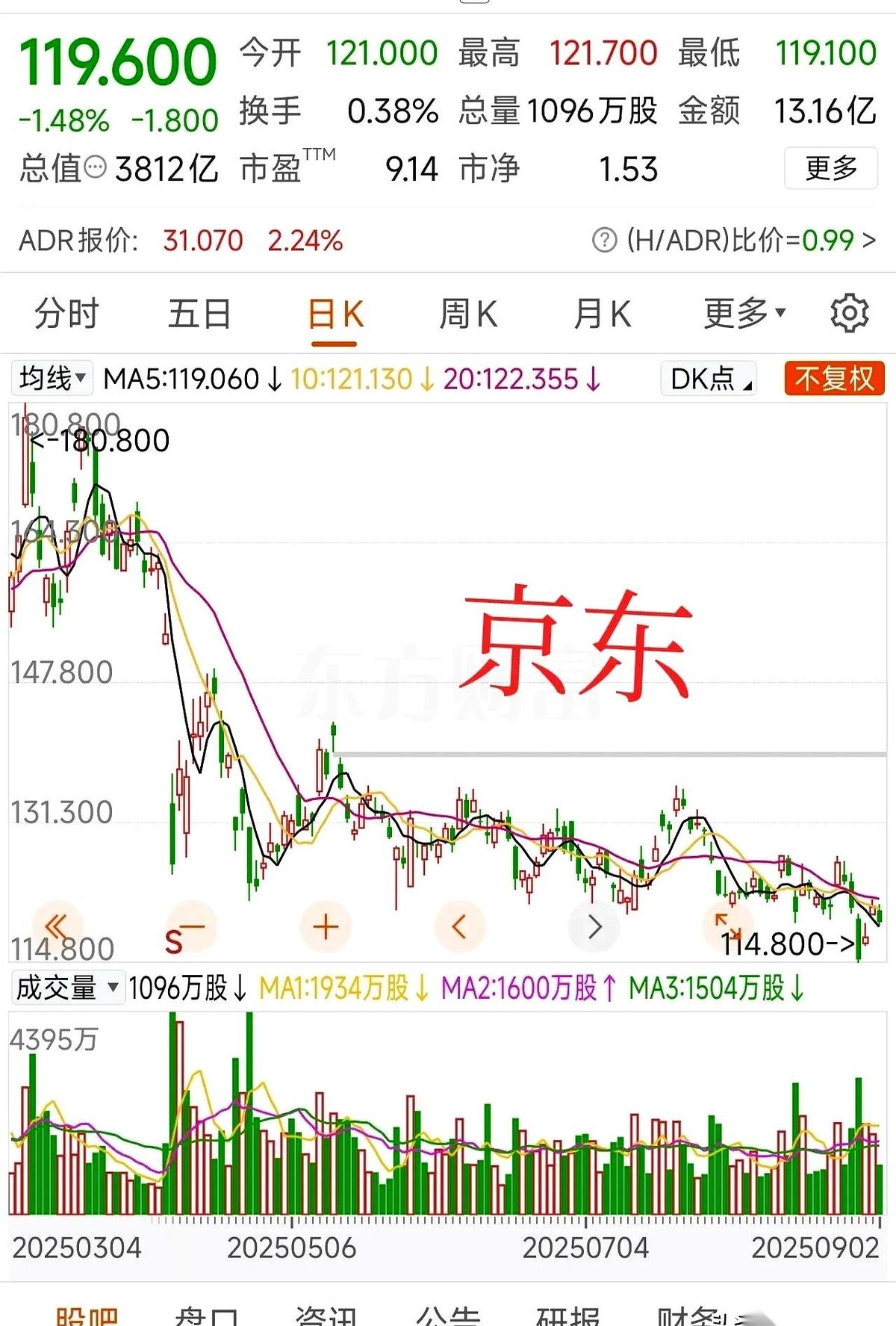Image resolution: width=896 pixels, height=1326 pixels.
Task: Show the 周K weekly chart
Action: click(x=468, y=314)
